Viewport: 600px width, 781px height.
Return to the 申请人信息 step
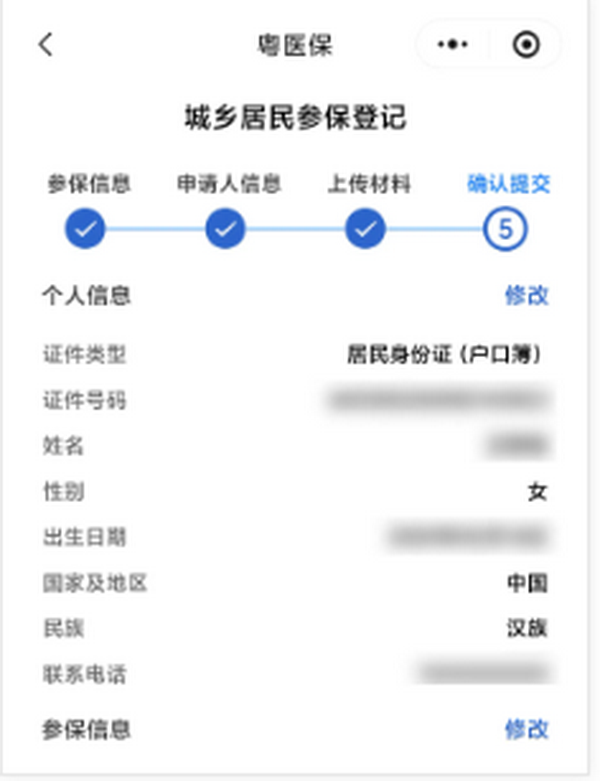[x=226, y=229]
